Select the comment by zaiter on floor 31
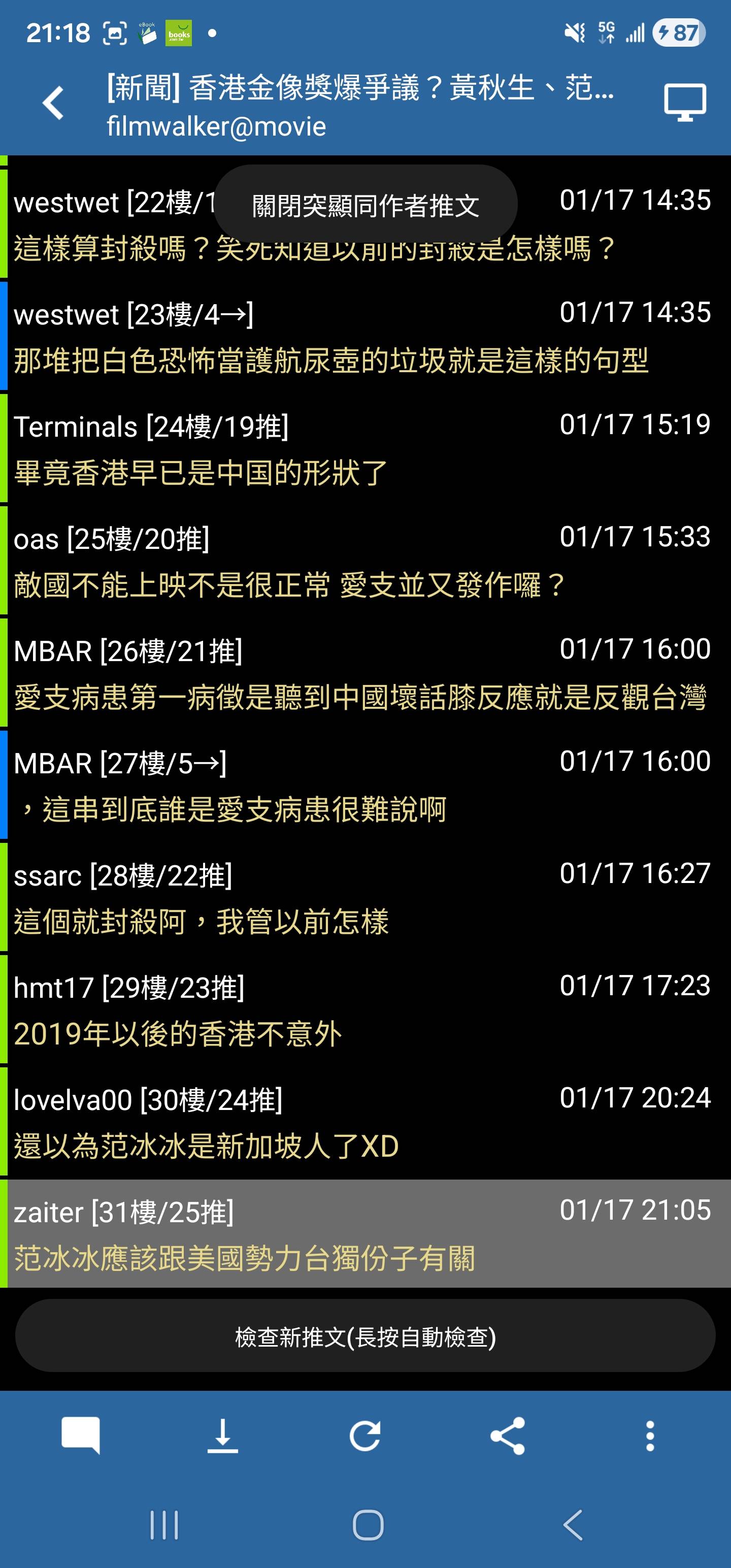The image size is (731, 1568). [365, 1234]
